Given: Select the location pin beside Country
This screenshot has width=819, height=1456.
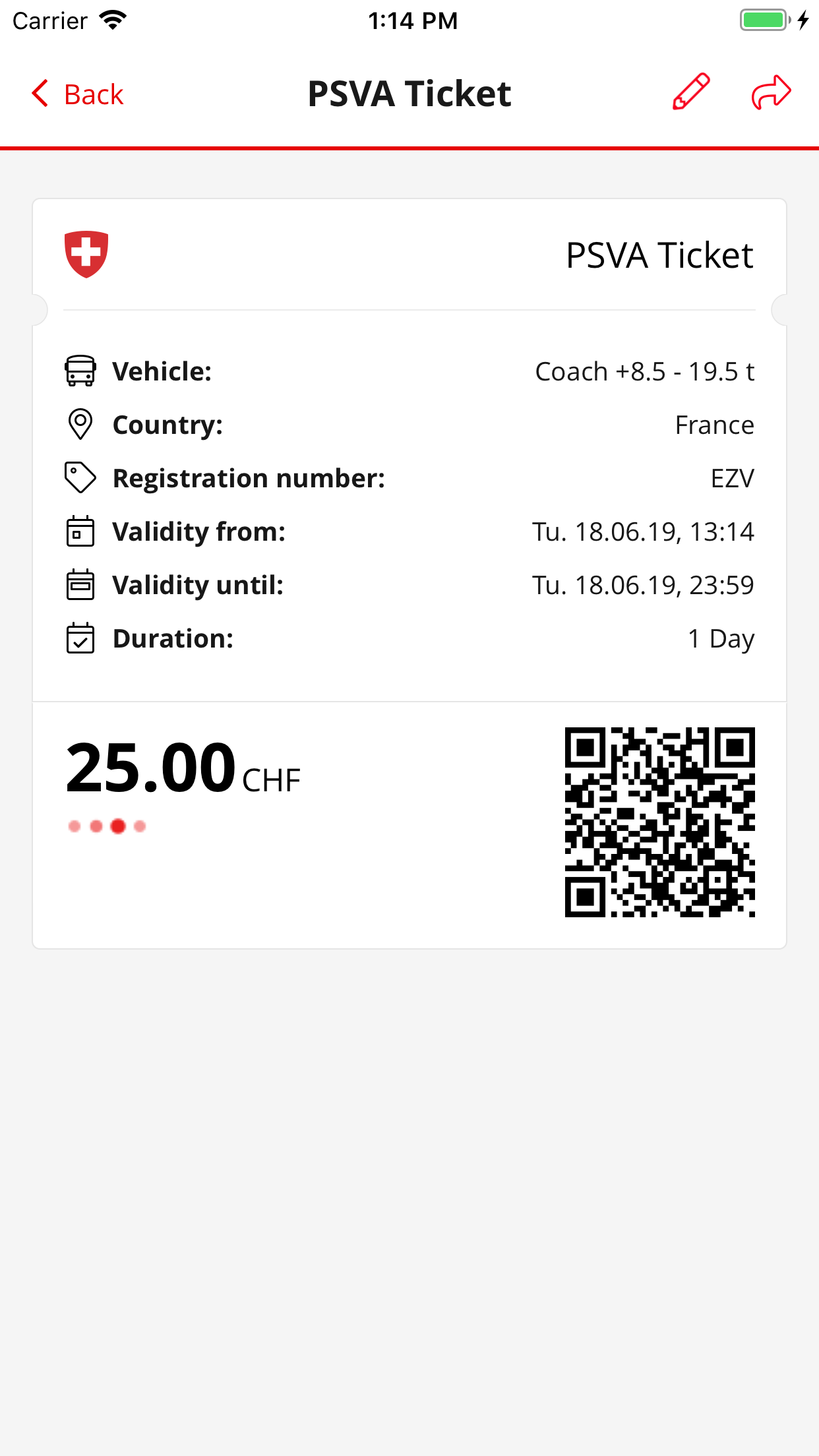Looking at the screenshot, I should click(80, 424).
